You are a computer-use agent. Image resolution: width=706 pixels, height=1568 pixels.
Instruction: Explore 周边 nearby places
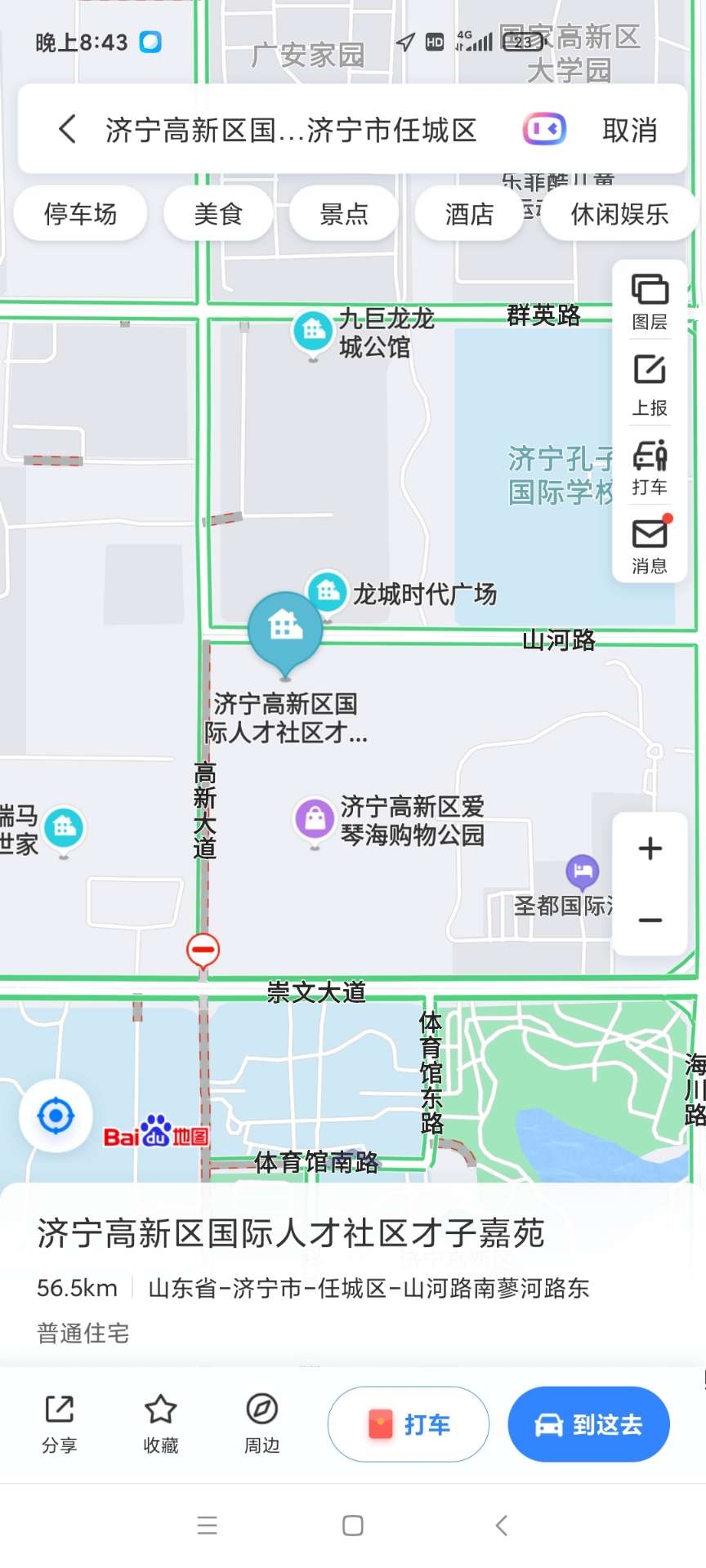[261, 1423]
